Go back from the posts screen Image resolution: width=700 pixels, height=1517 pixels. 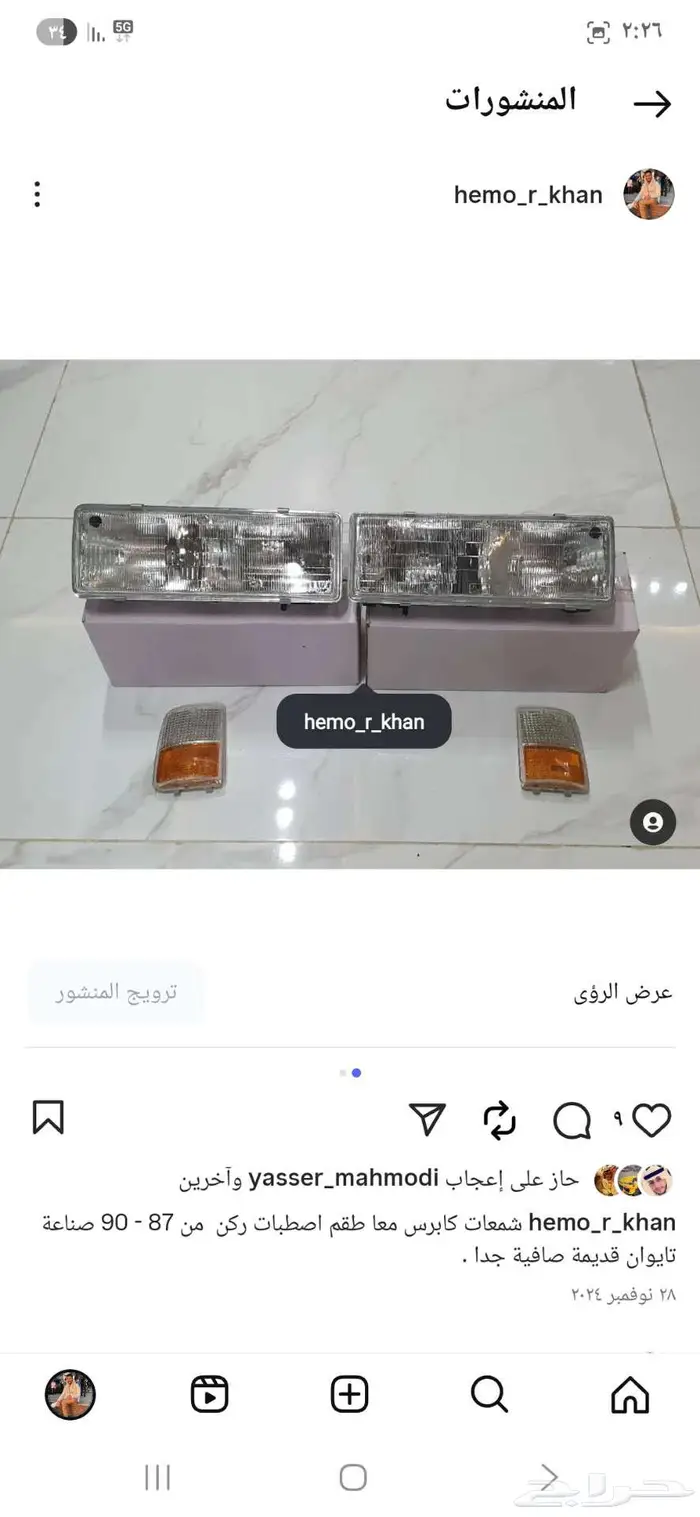(652, 104)
